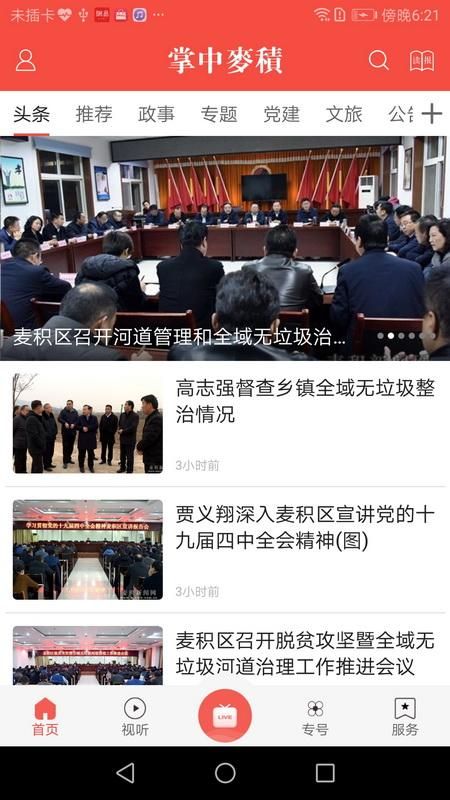Image resolution: width=450 pixels, height=800 pixels.
Task: Switch to the 政事 tab
Action: pyautogui.click(x=156, y=114)
